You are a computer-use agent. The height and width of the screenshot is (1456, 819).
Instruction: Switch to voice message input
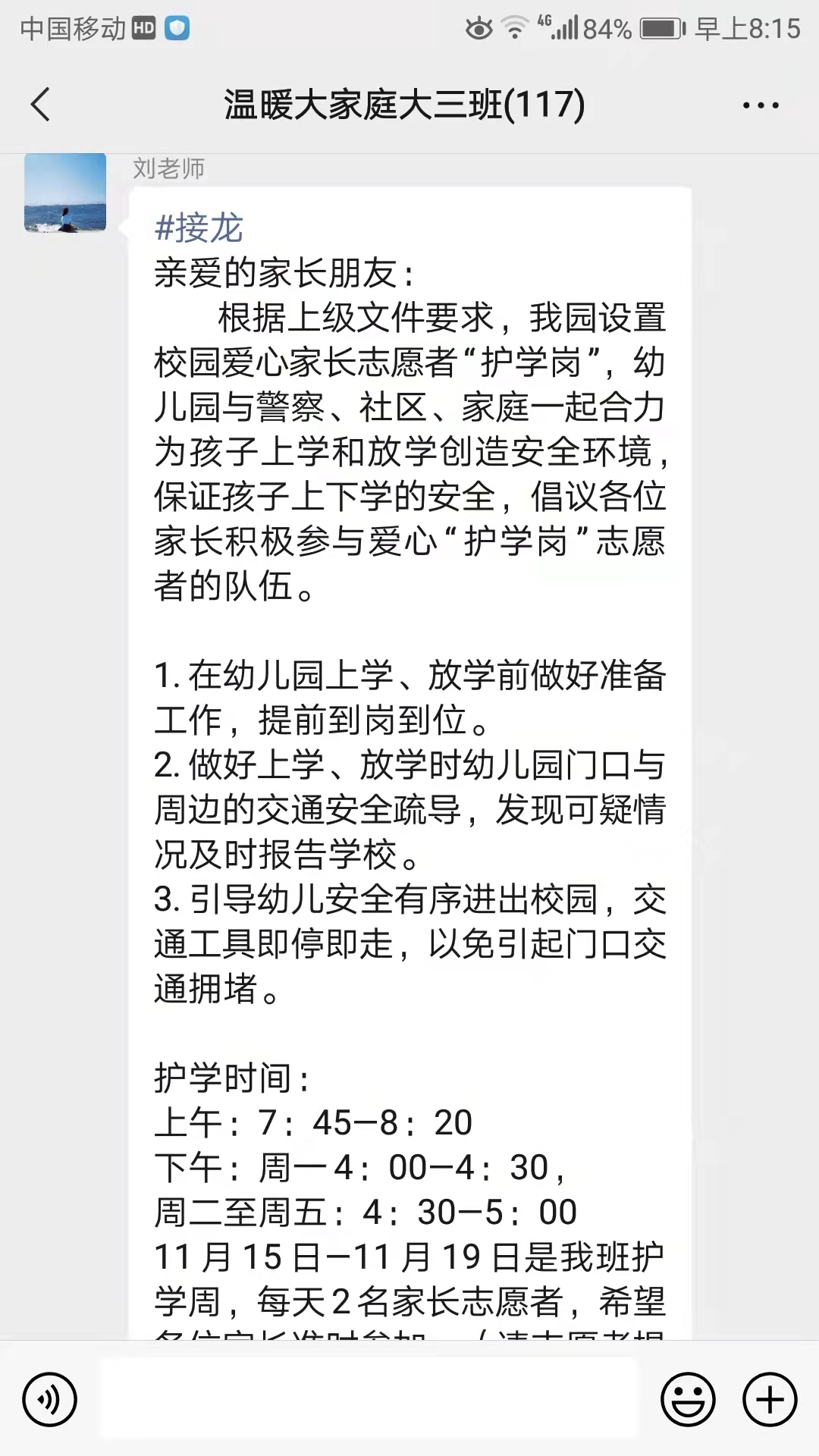coord(50,1399)
